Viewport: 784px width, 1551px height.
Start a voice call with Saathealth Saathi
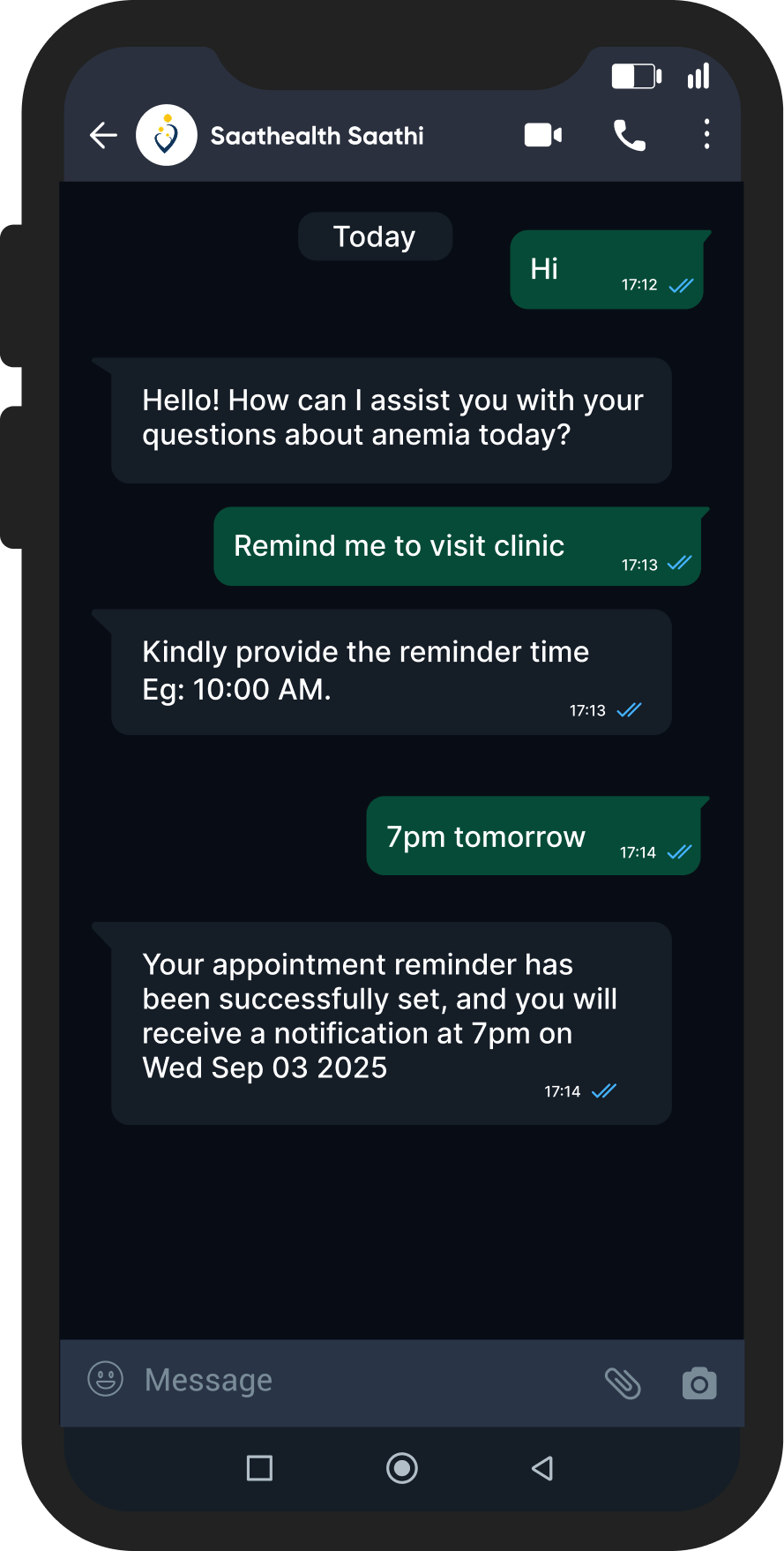click(630, 135)
